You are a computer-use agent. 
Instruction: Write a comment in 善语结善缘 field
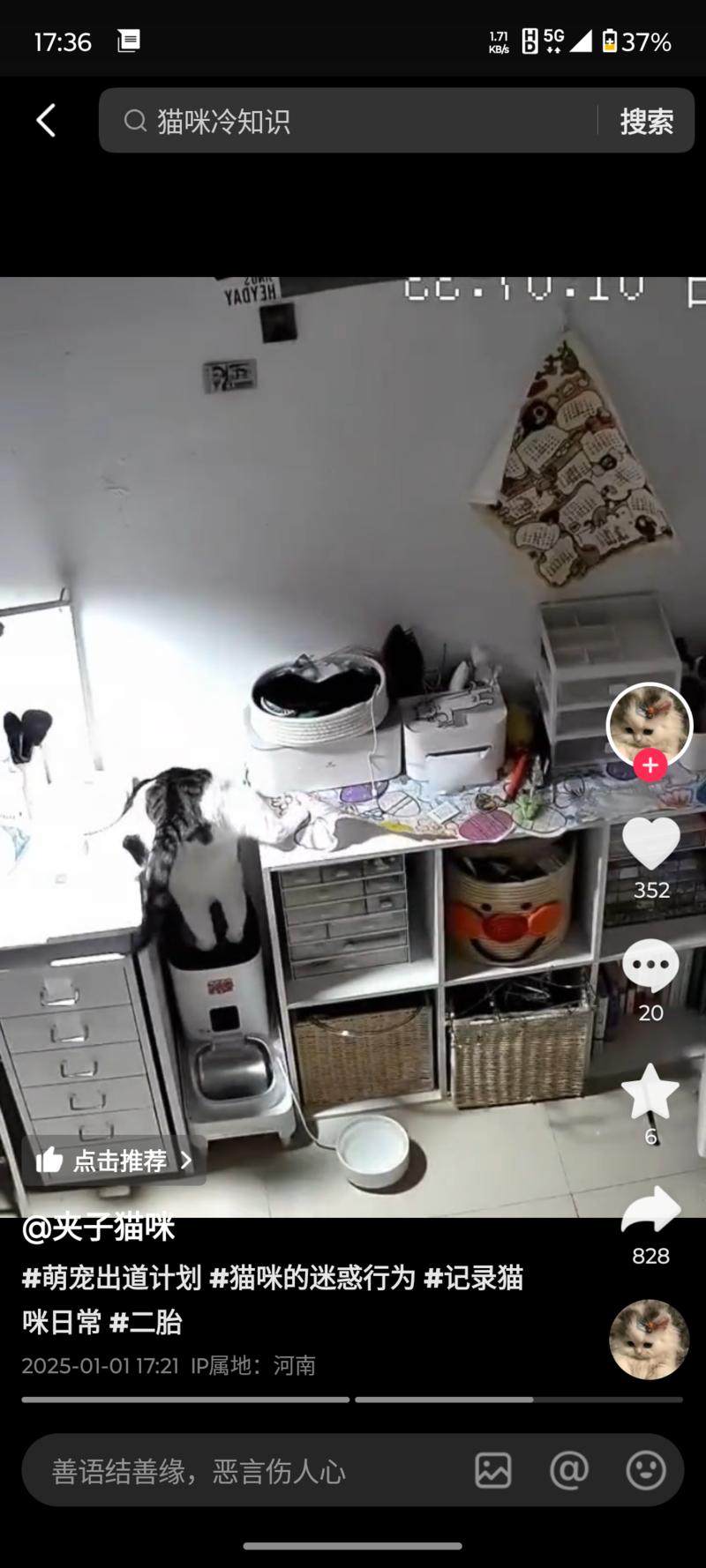(238, 1470)
